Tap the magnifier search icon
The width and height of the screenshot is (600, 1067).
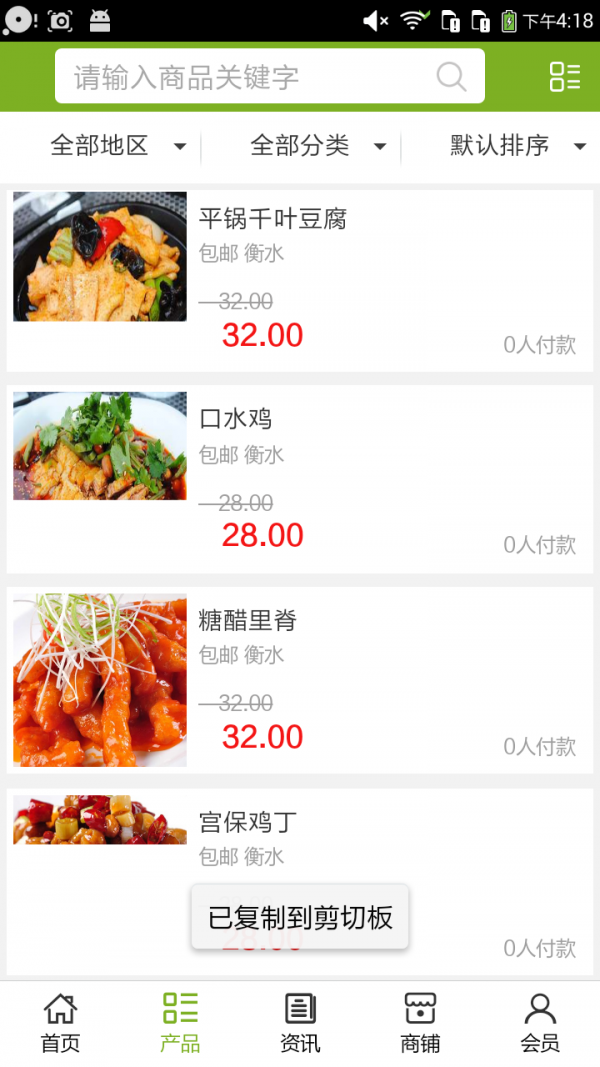[451, 77]
